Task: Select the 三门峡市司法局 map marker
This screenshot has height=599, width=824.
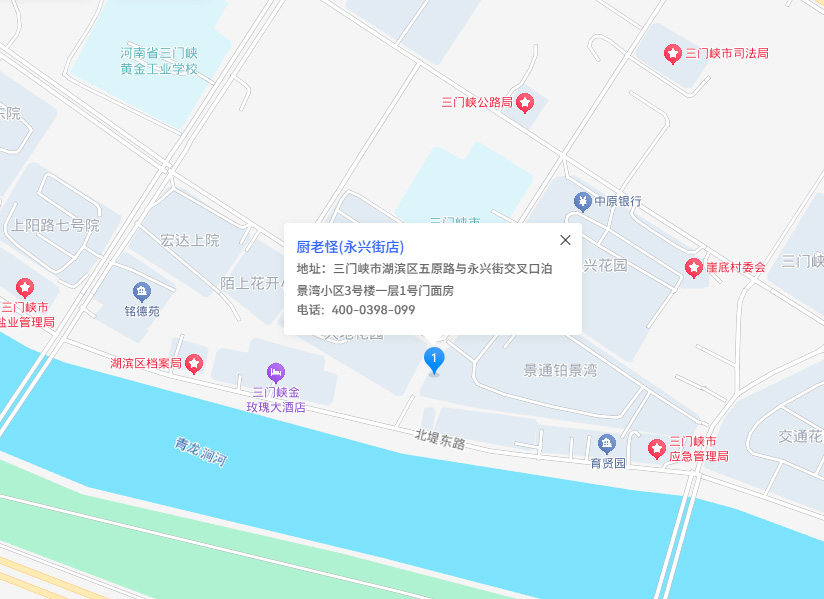Action: (x=673, y=53)
